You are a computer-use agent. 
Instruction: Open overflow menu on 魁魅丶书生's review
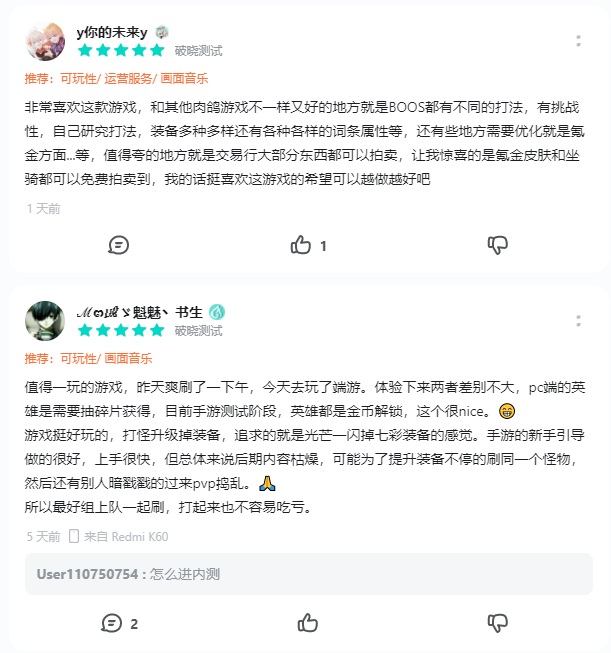point(578,321)
